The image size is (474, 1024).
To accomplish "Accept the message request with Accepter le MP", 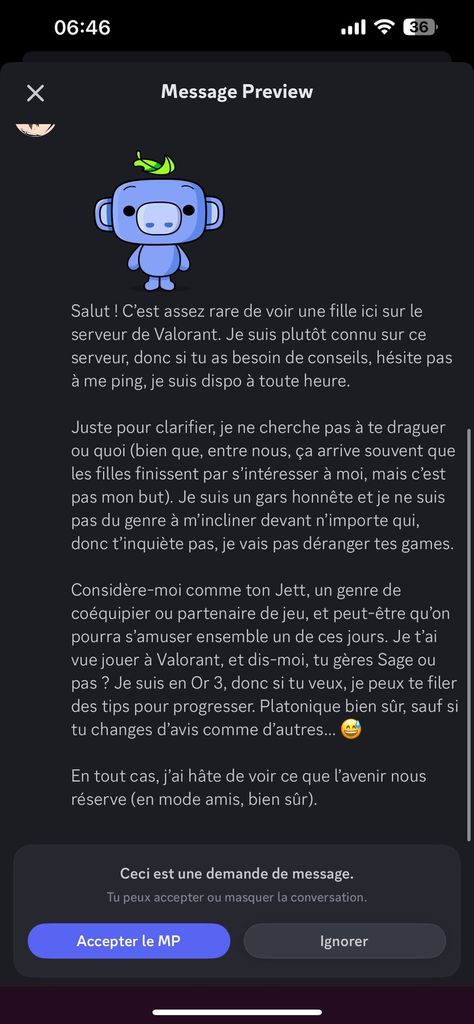I will click(x=129, y=941).
